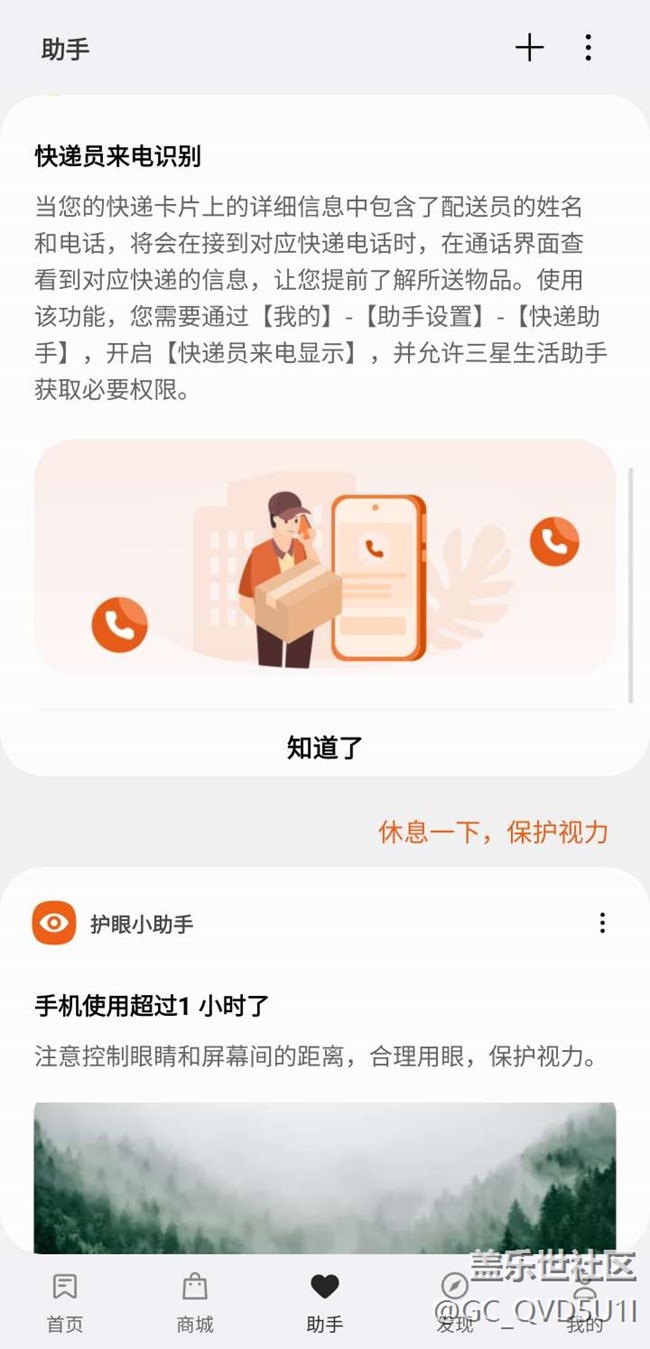Dismiss the courier call card with 知道了
Viewport: 650px width, 1349px height.
324,747
